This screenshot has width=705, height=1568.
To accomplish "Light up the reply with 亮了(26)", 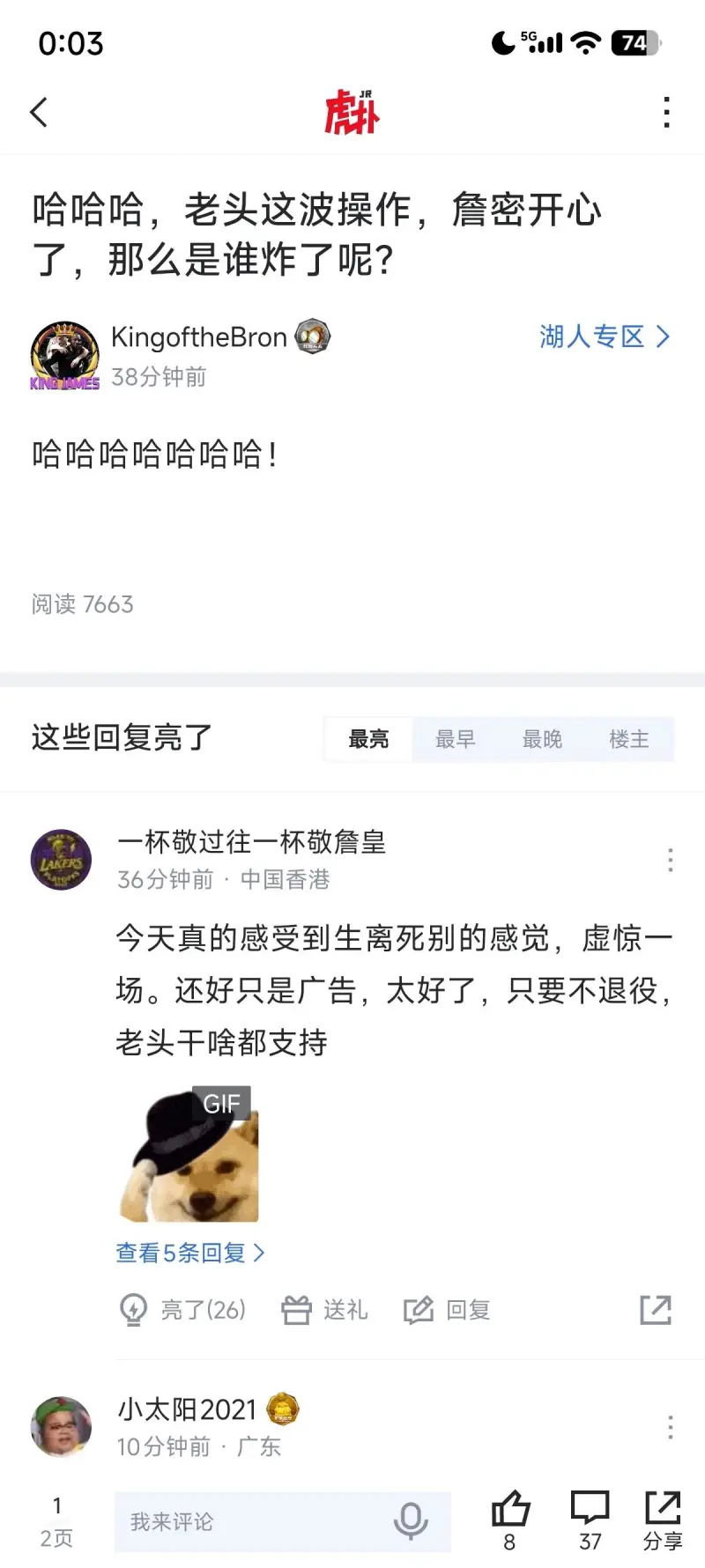I will click(182, 1310).
